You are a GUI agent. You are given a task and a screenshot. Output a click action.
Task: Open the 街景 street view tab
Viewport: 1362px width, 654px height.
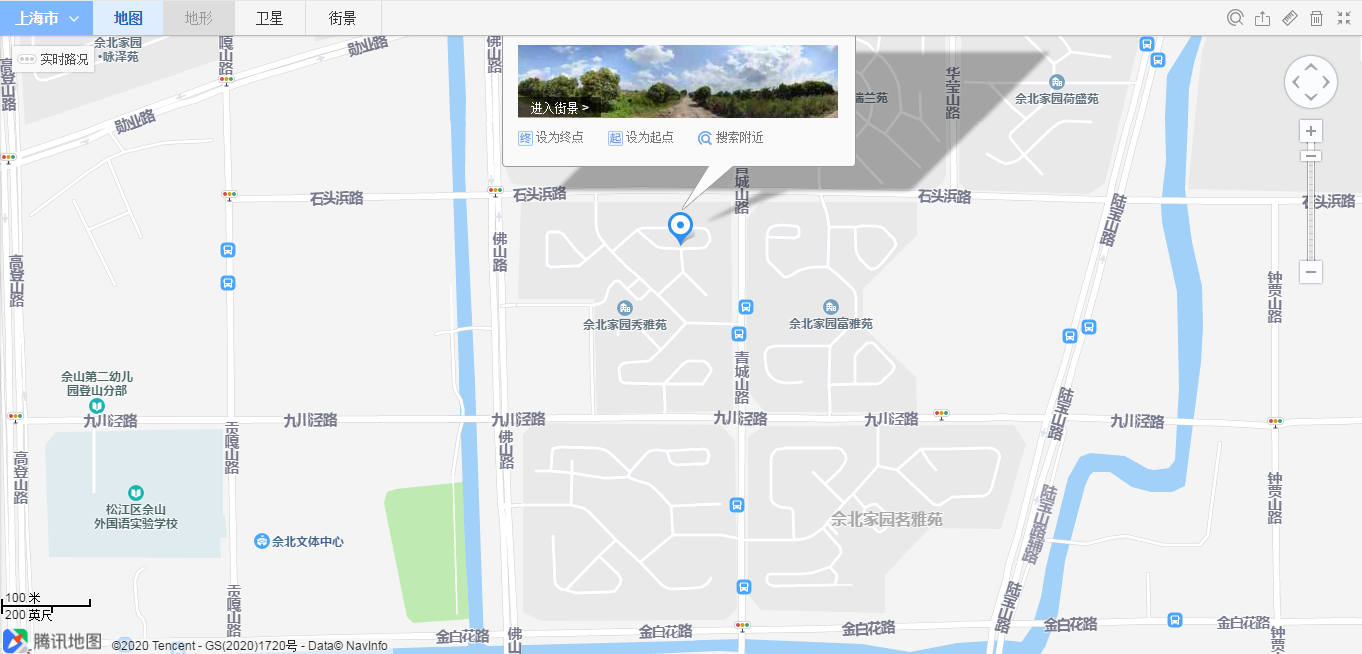tap(342, 18)
